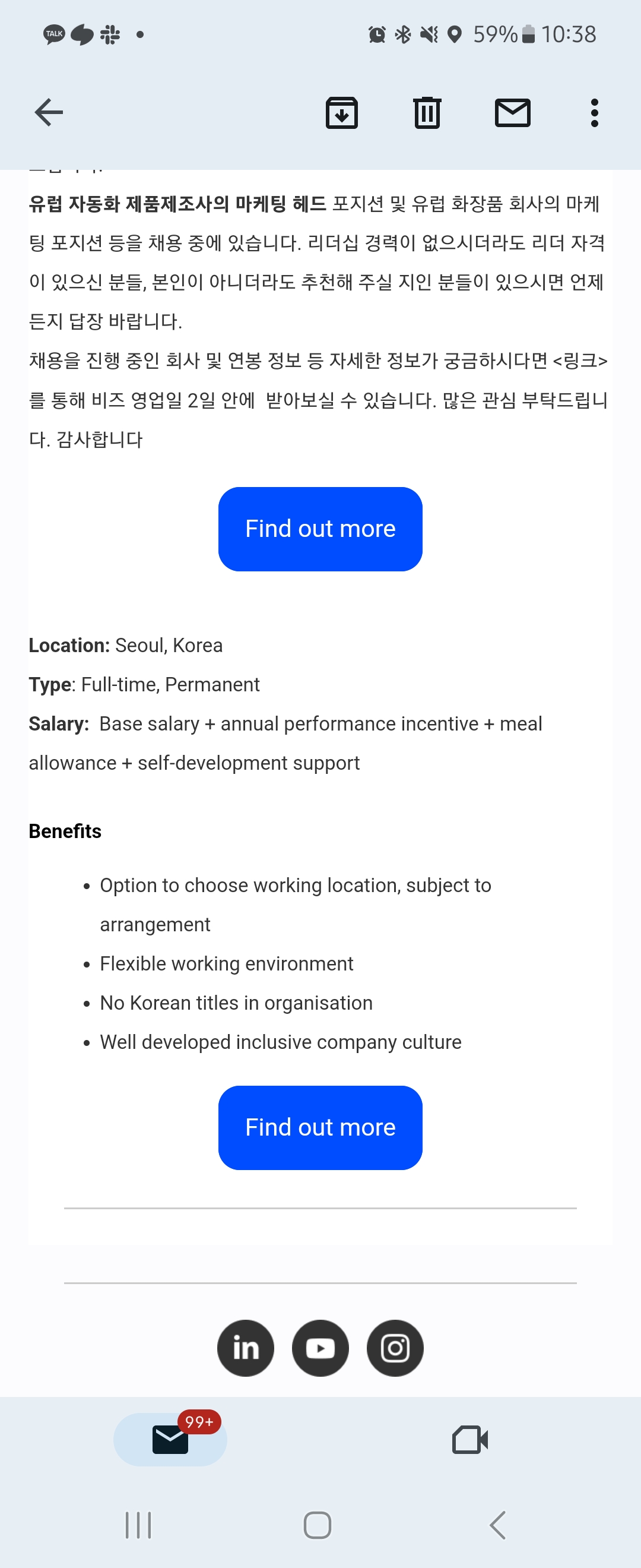The image size is (641, 1568).
Task: Tap Find out more above Location
Action: 320,529
